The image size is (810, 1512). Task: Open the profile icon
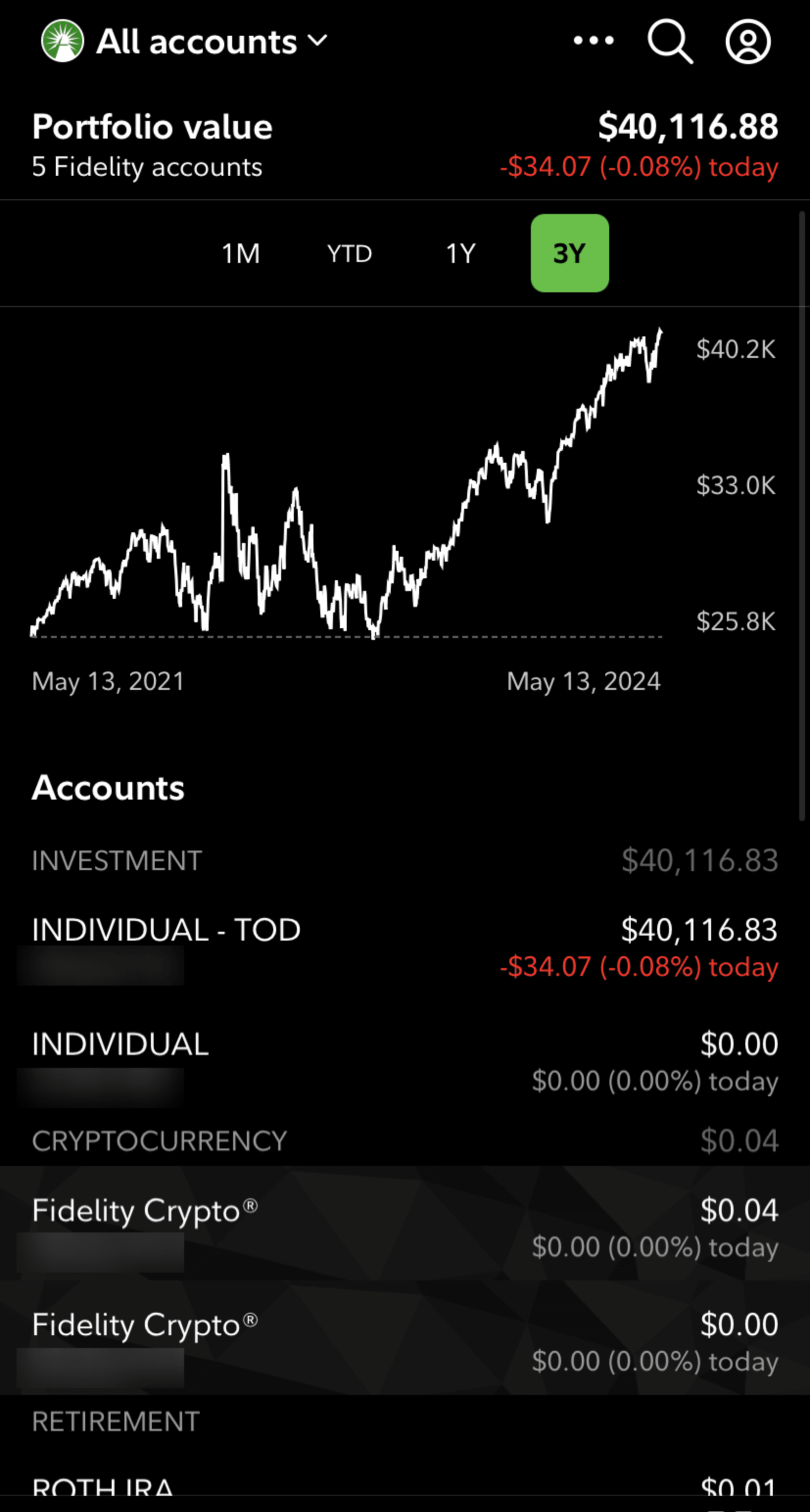tap(748, 42)
